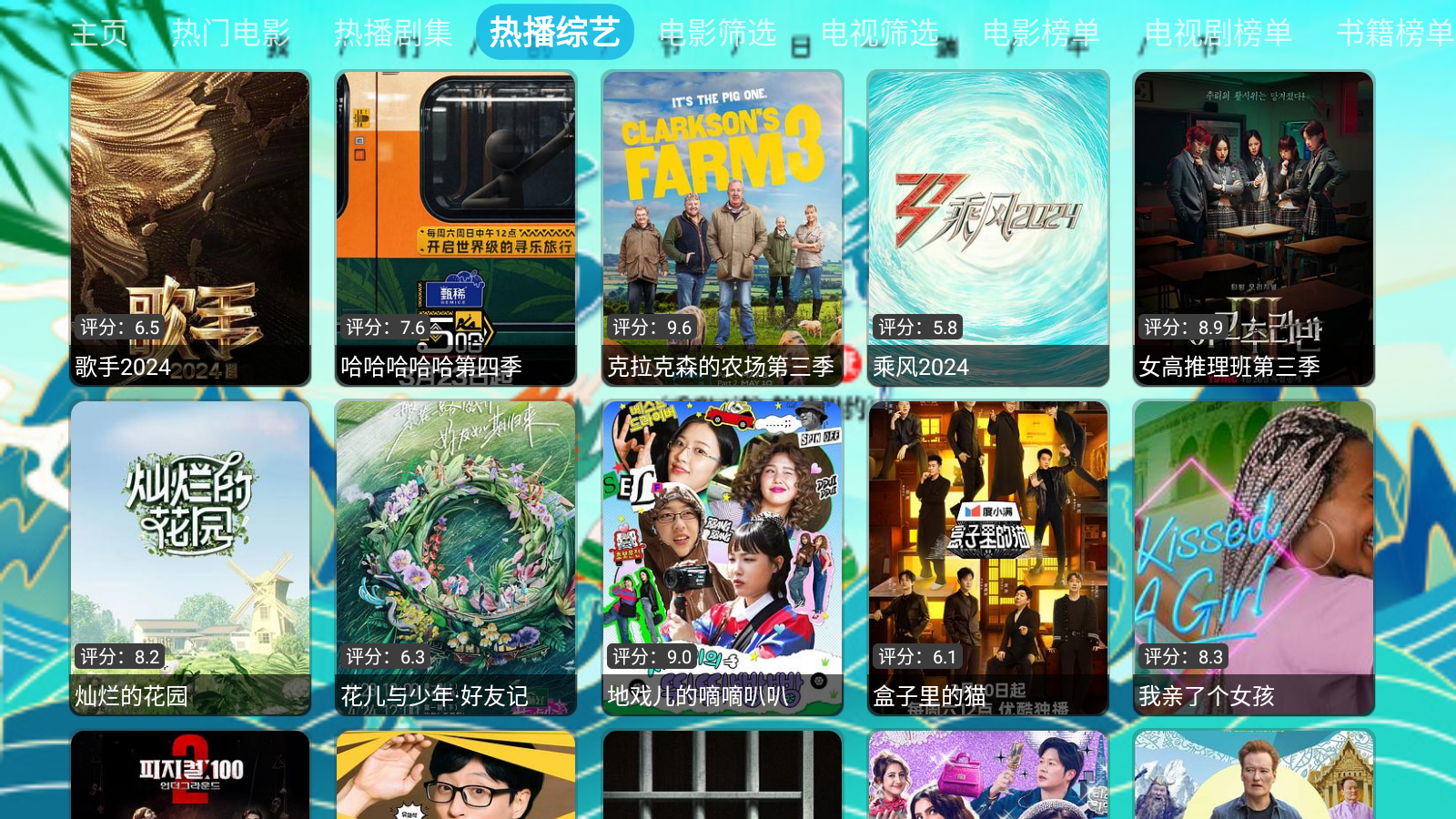Open 女高推理班第三季 card
This screenshot has width=1456, height=819.
(1254, 227)
